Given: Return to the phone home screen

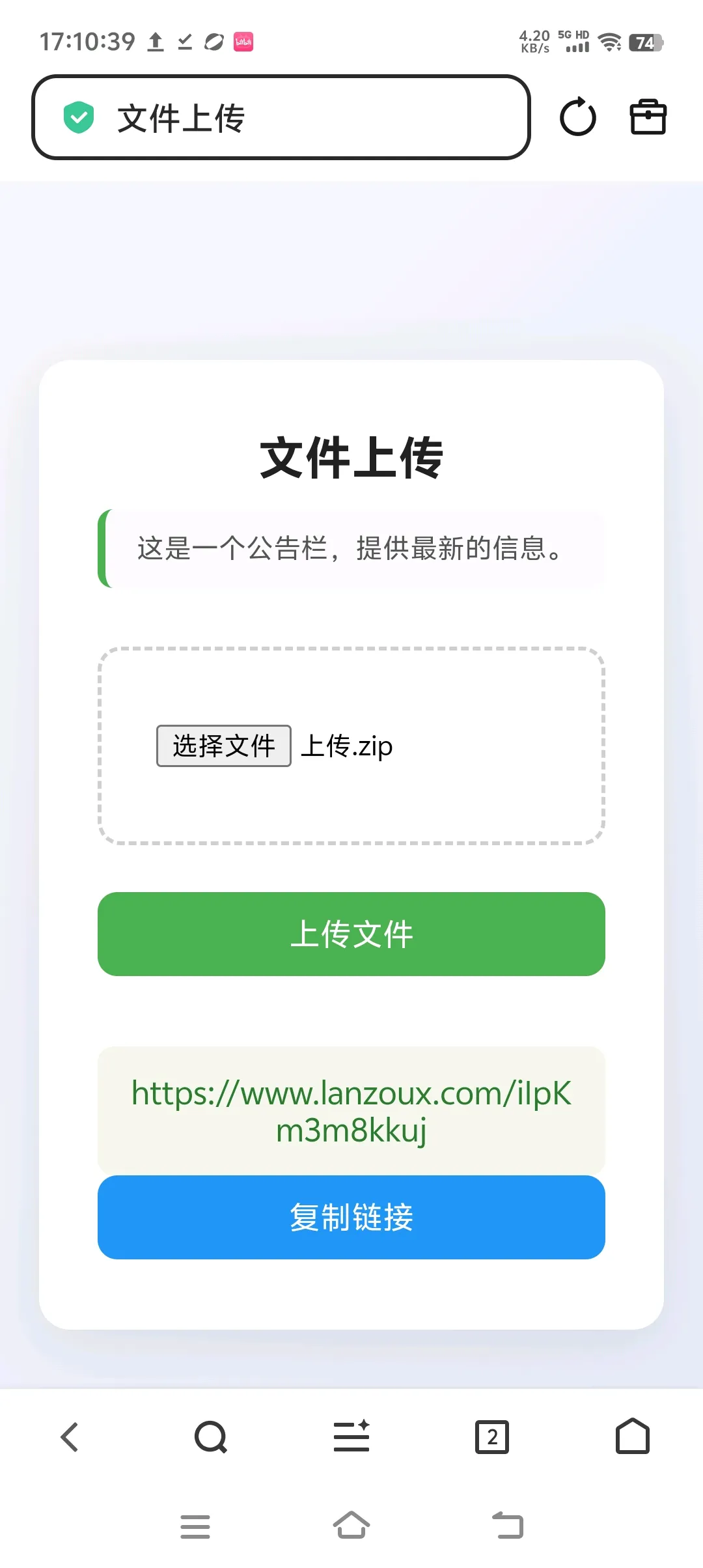Looking at the screenshot, I should pos(351,1525).
